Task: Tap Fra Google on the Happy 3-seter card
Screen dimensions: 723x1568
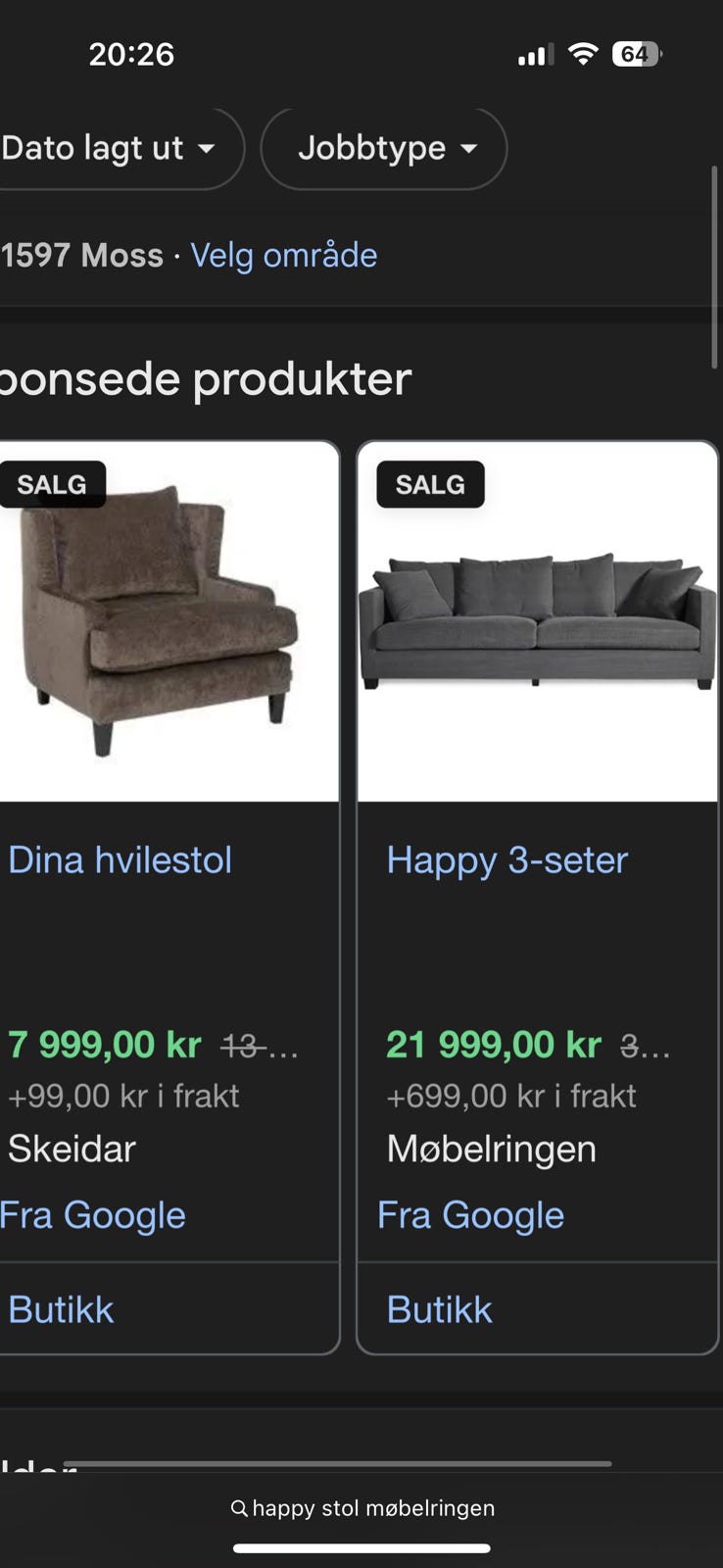Action: (470, 1214)
